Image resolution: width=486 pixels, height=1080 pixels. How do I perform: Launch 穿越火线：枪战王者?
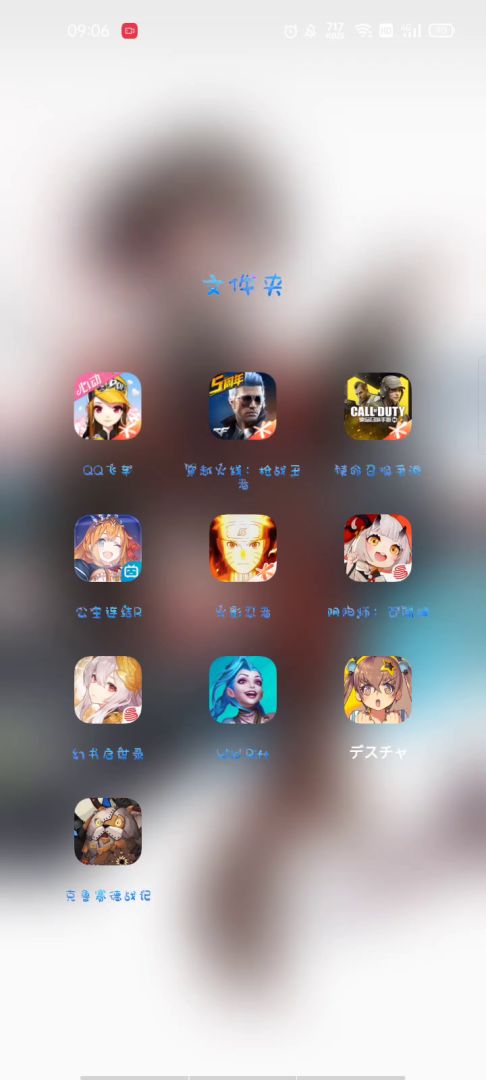(x=242, y=406)
